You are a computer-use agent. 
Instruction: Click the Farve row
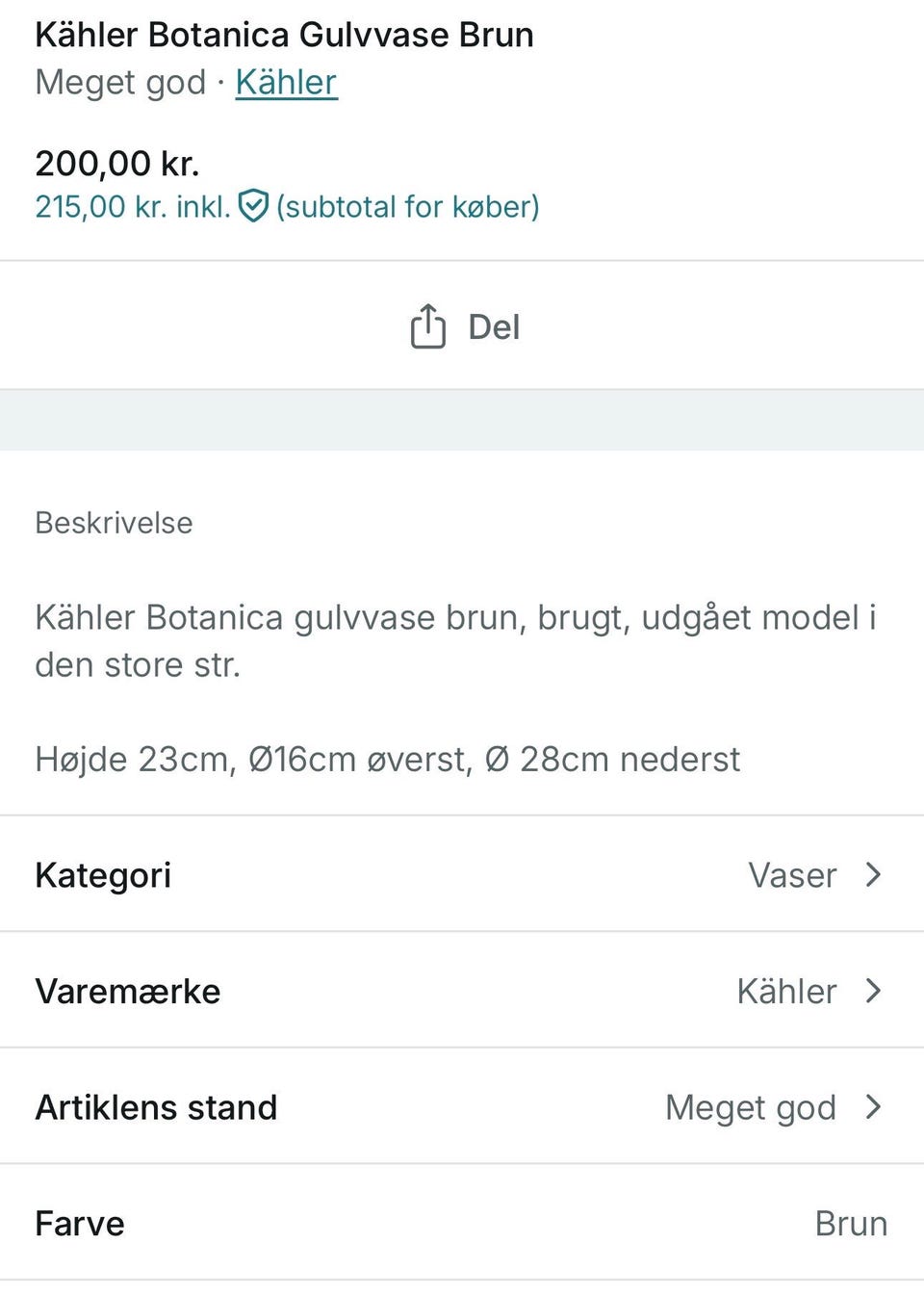pos(80,1224)
